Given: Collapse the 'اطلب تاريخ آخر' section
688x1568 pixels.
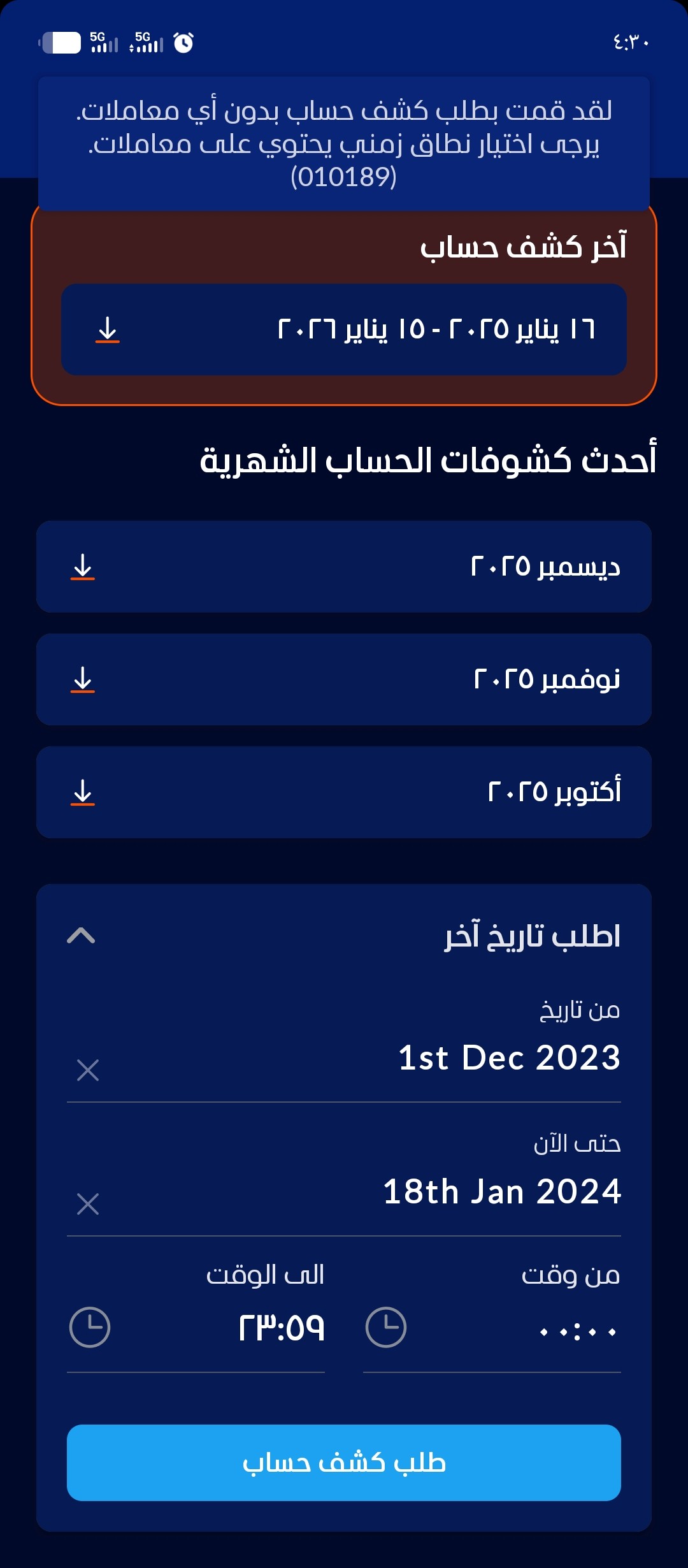Looking at the screenshot, I should tap(81, 936).
